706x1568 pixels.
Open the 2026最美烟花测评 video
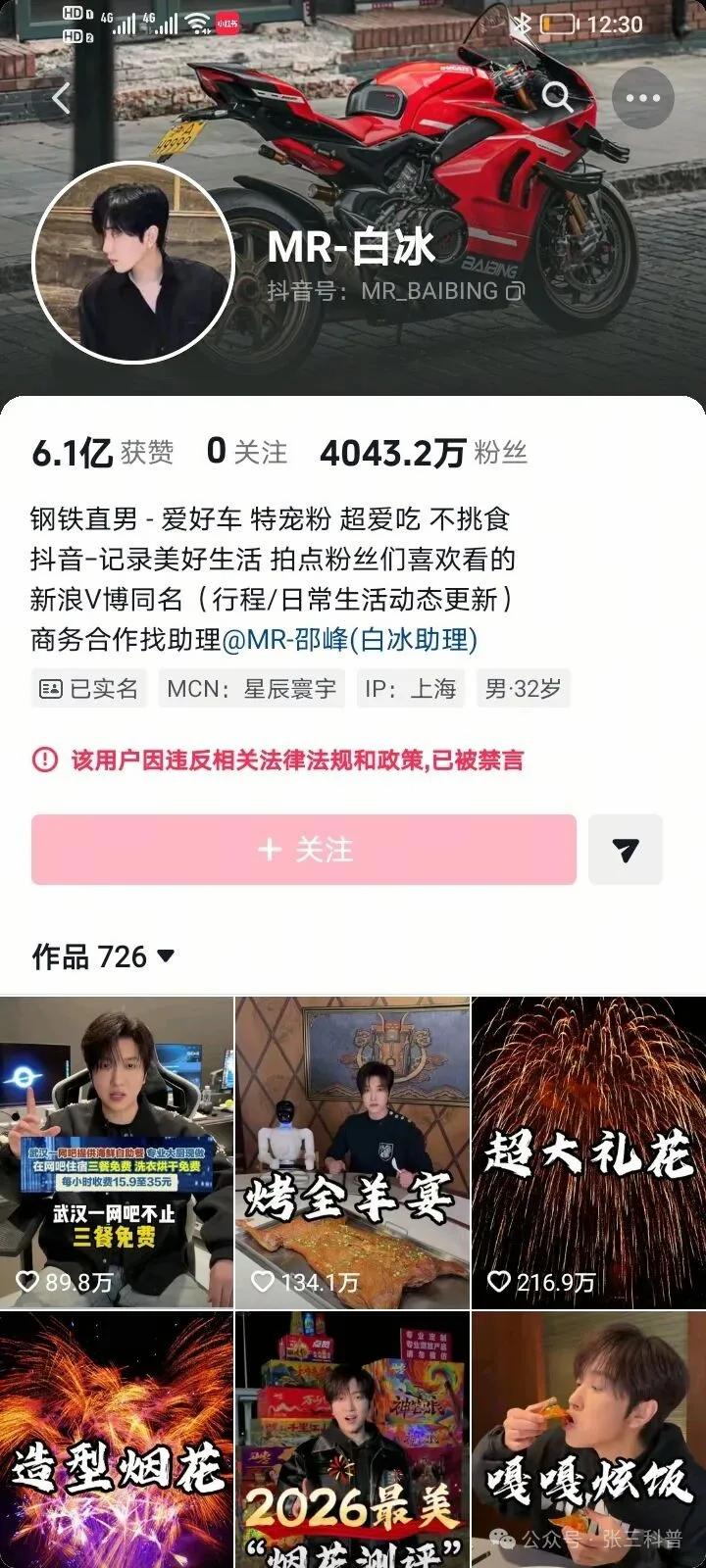pyautogui.click(x=353, y=1440)
